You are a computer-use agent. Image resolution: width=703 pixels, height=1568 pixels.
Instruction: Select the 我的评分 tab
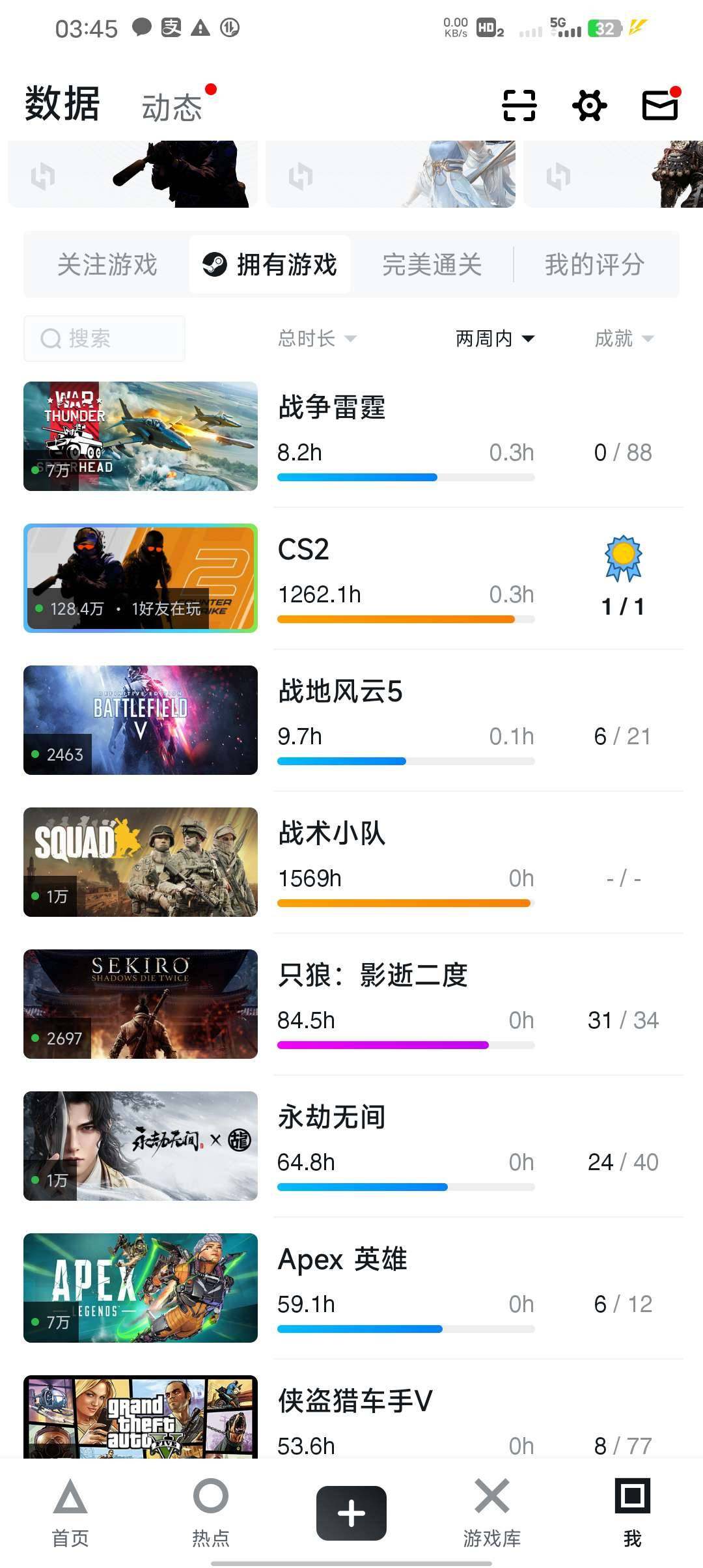click(x=594, y=264)
